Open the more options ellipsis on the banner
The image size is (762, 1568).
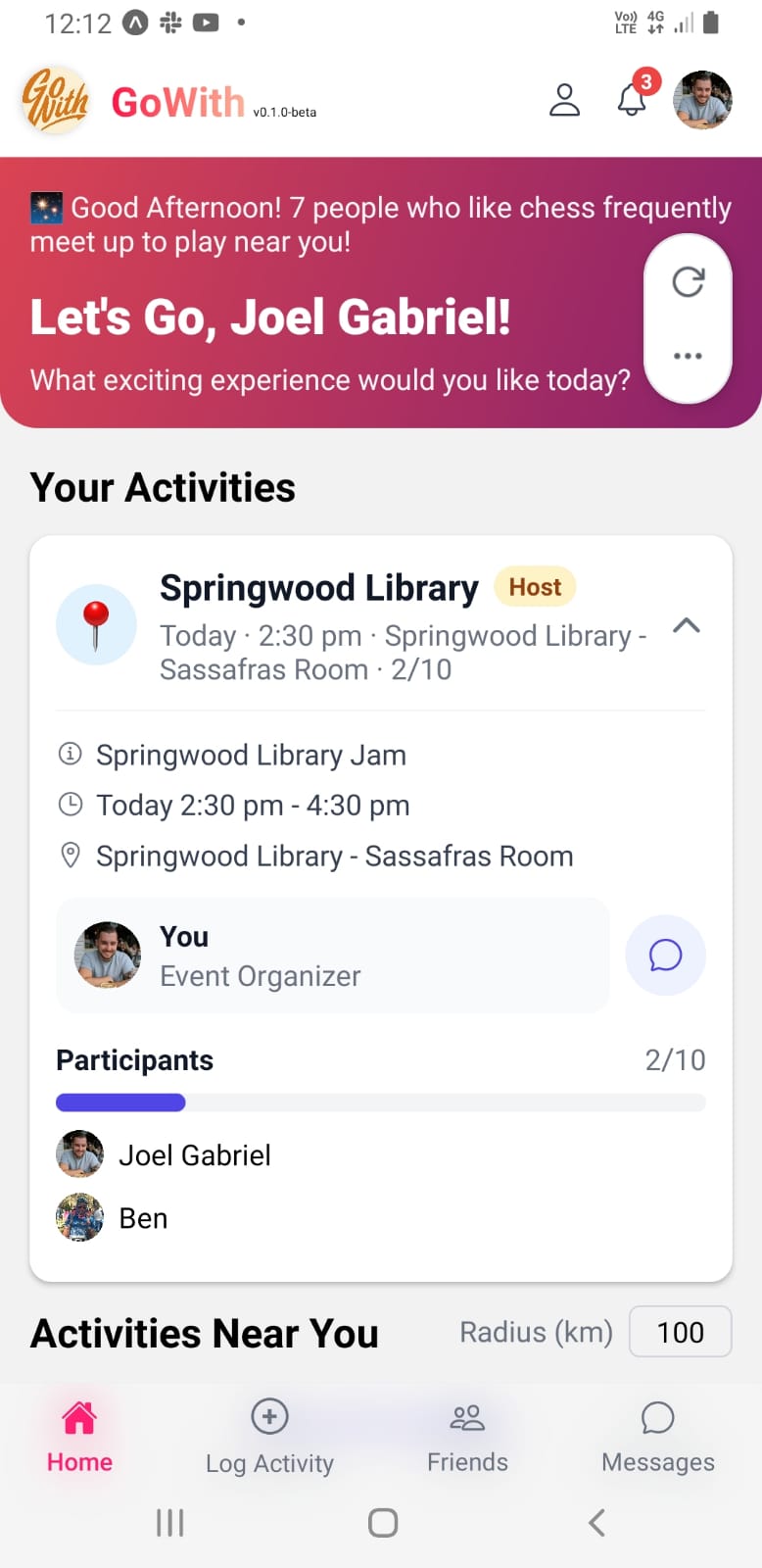point(688,355)
